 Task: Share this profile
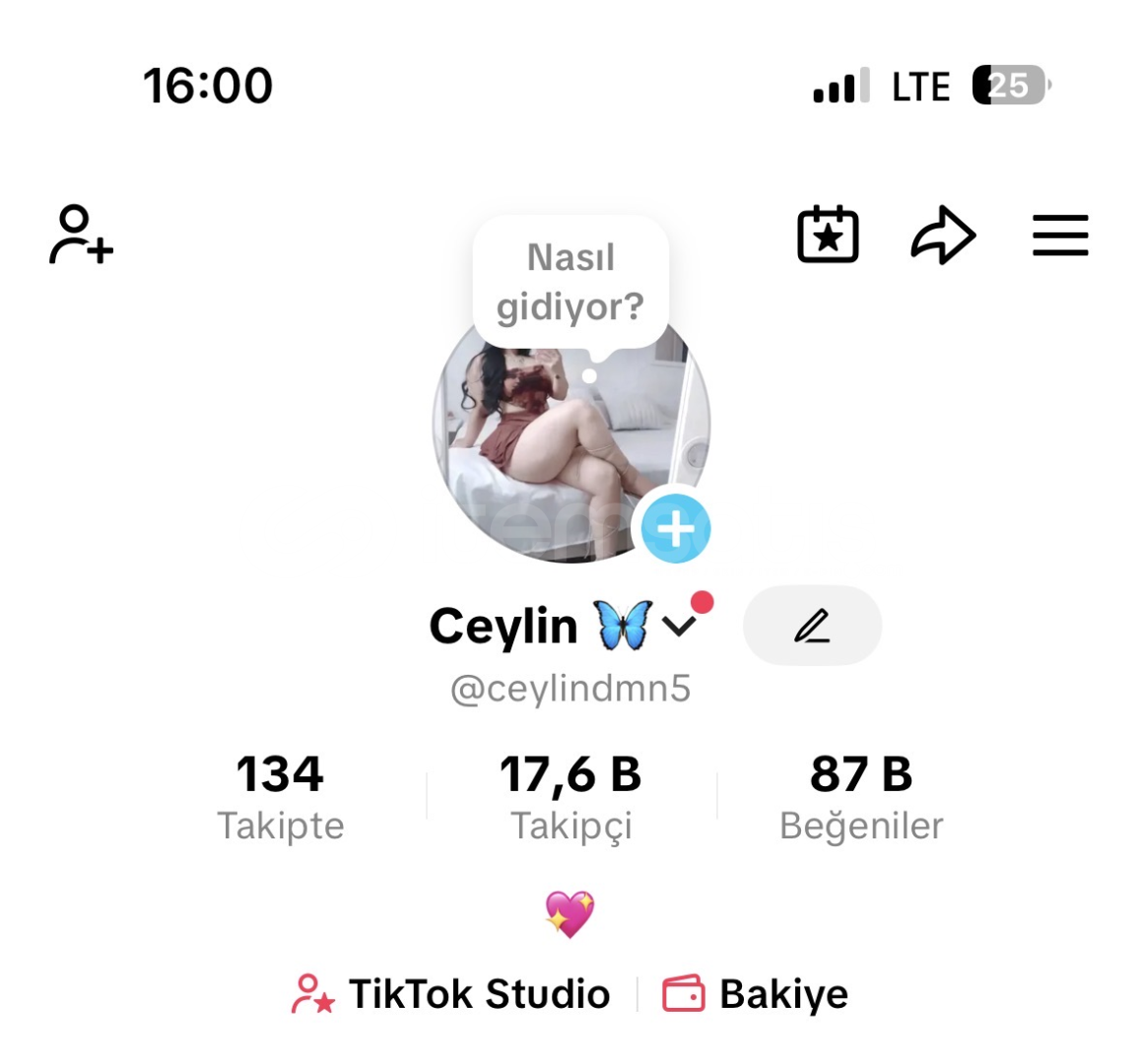point(943,235)
